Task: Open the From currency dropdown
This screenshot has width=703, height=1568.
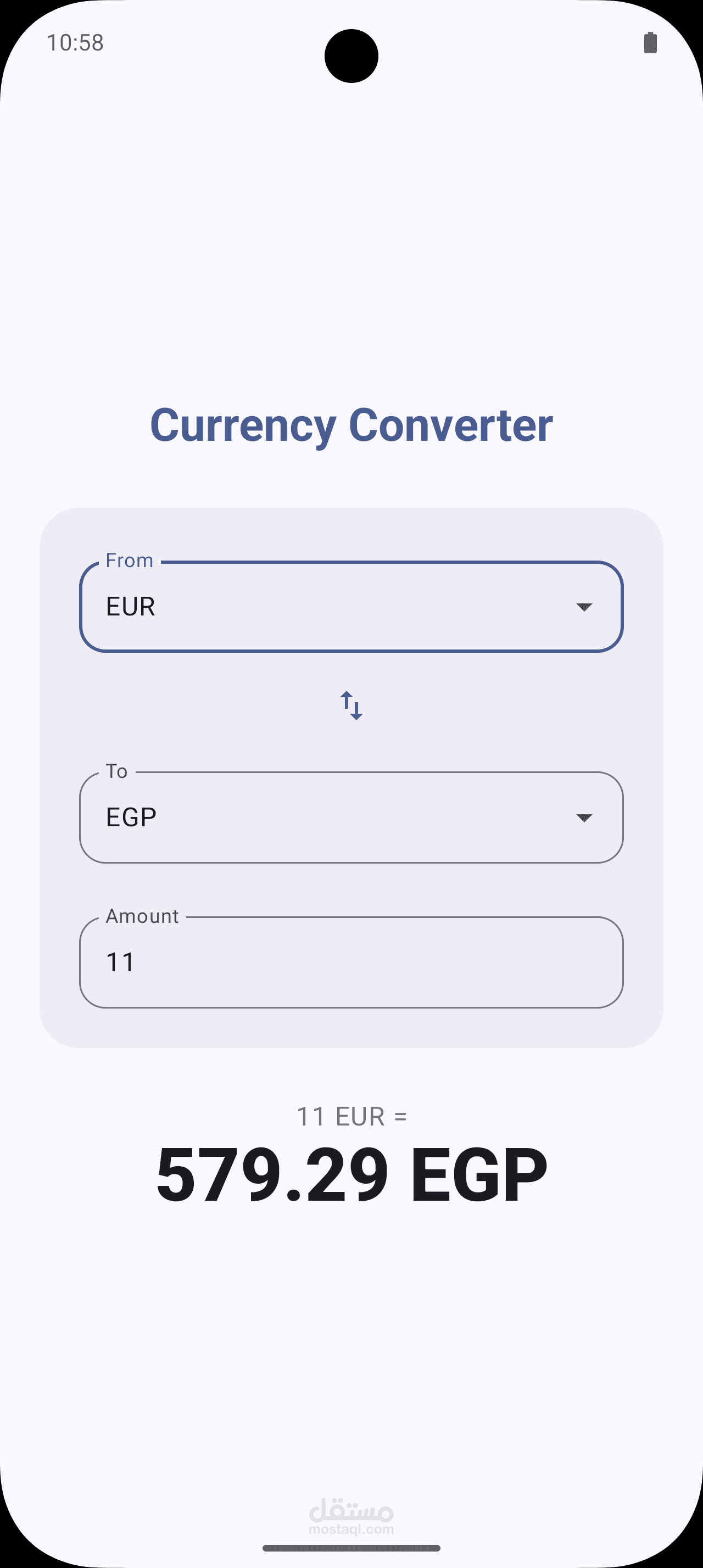Action: (351, 607)
